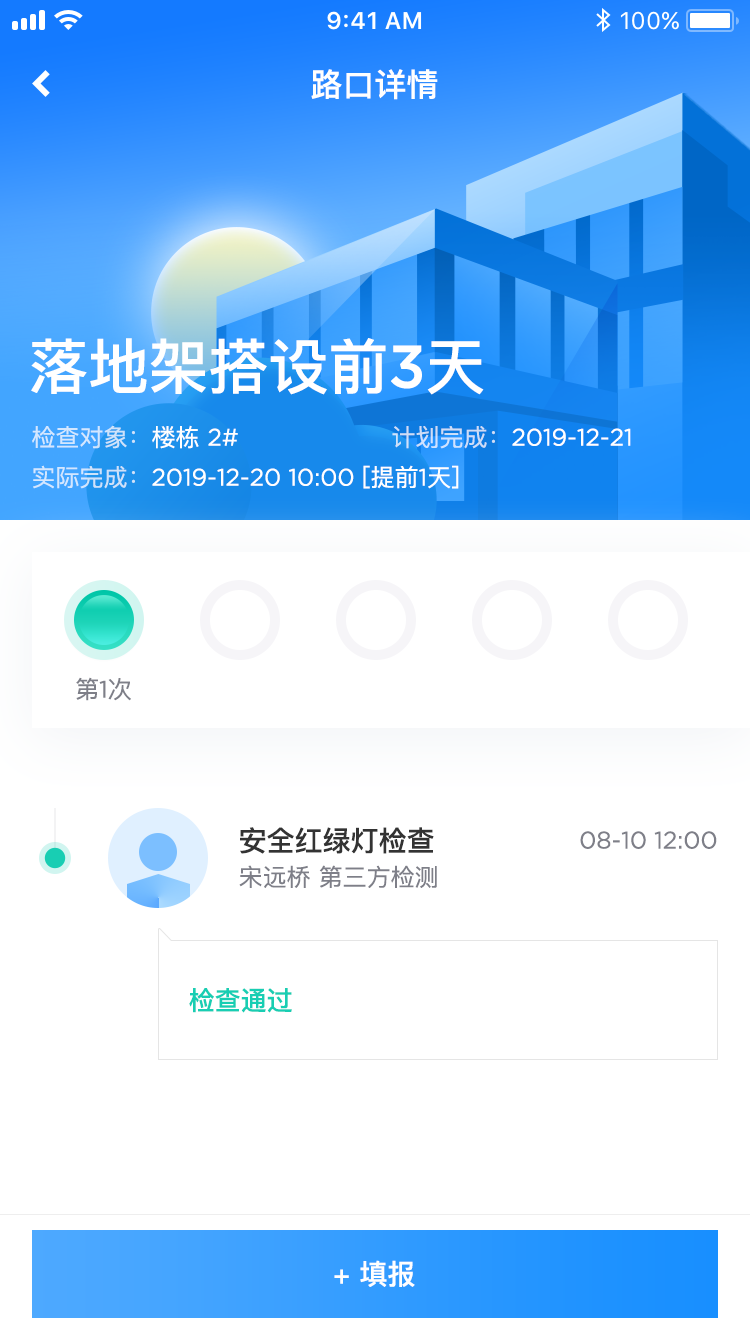This screenshot has height=1334, width=750.
Task: Tap the middle inspection progress circle
Action: [376, 620]
